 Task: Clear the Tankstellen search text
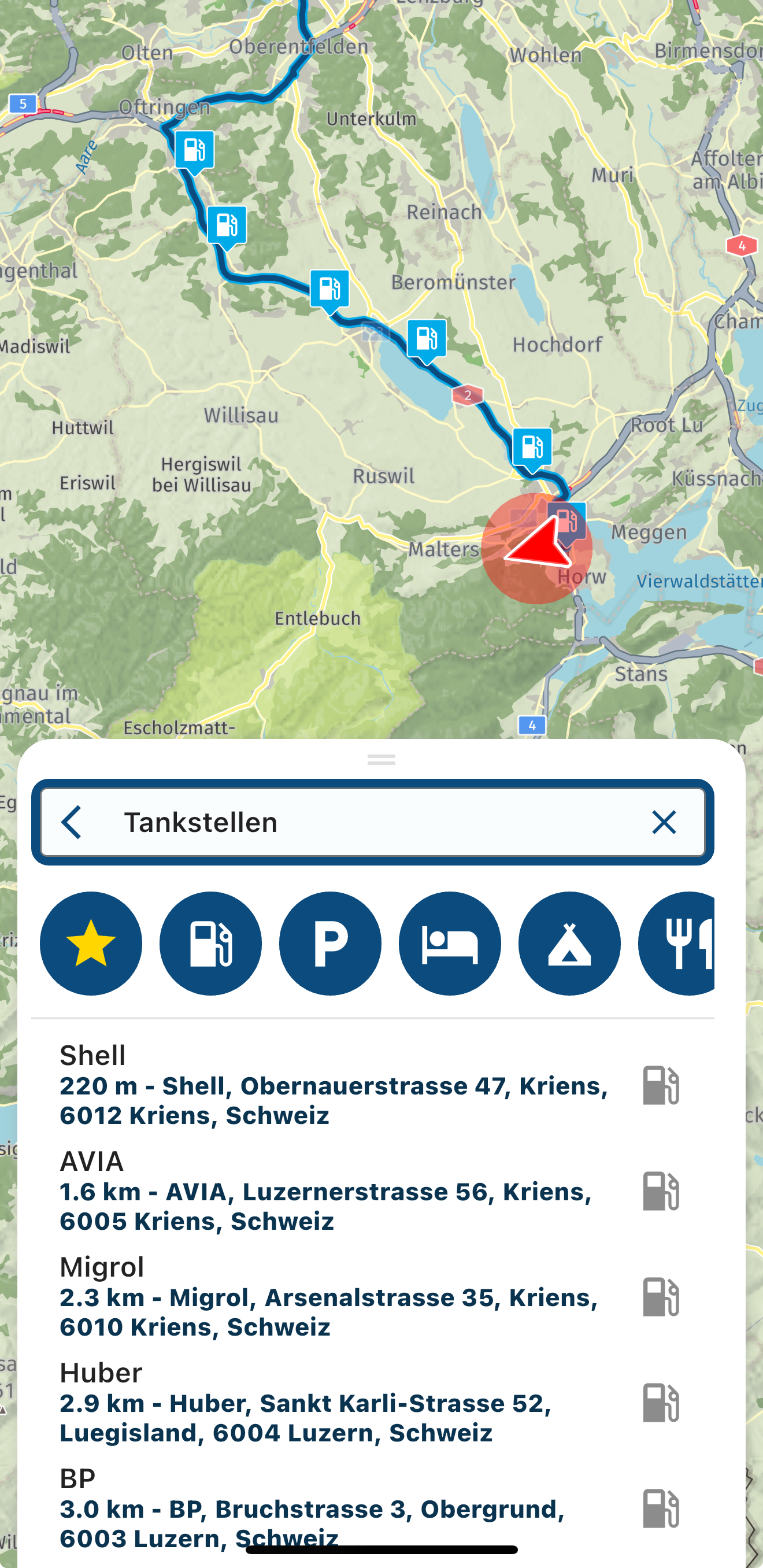663,822
